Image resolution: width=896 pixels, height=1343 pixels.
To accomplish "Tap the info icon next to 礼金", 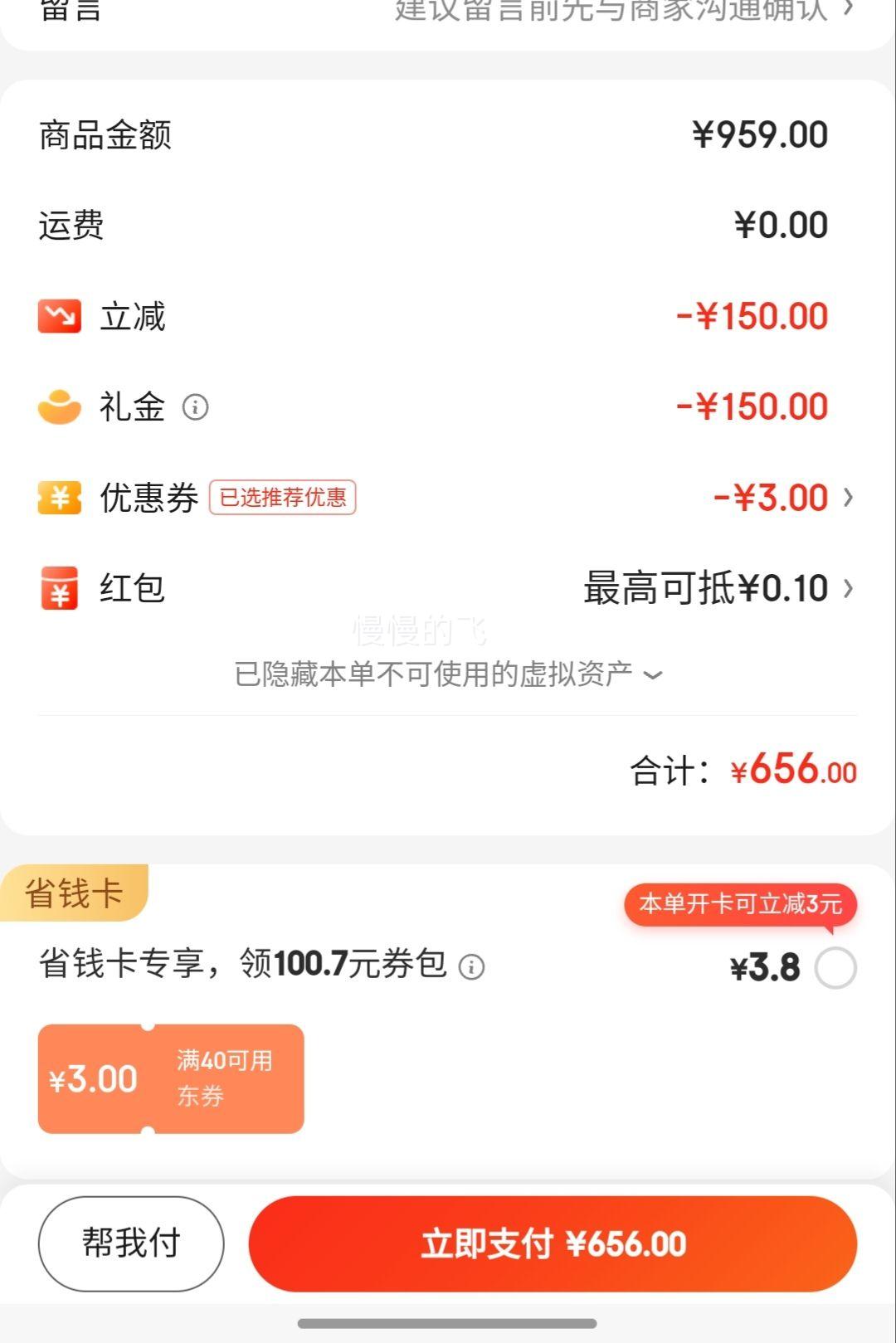I will pos(196,407).
